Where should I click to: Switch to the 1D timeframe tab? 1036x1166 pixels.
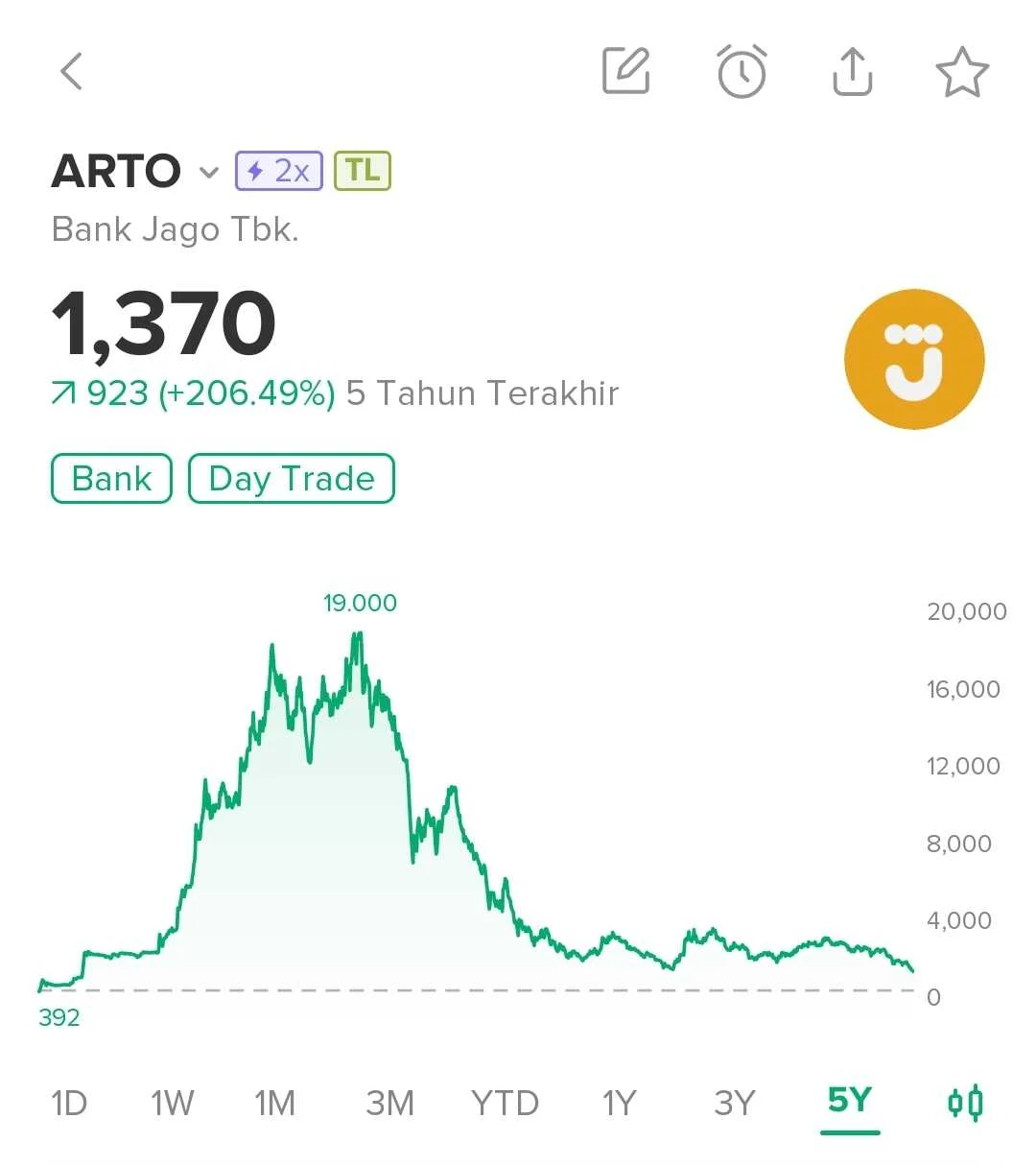67,1103
